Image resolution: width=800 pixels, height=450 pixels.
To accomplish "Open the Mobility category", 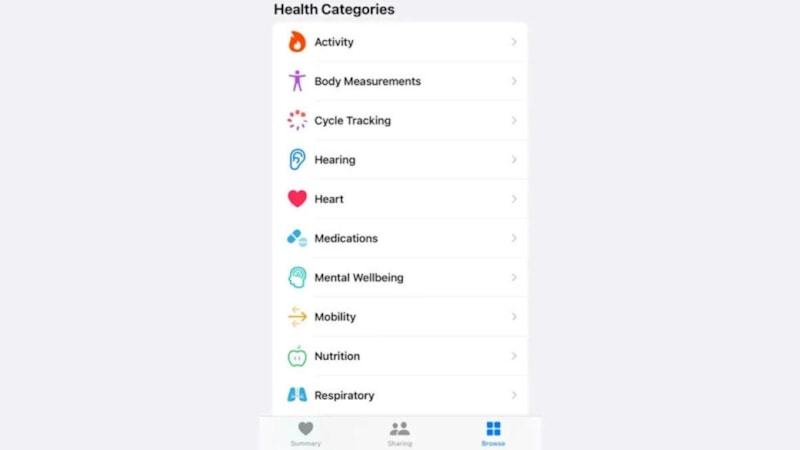I will click(400, 316).
